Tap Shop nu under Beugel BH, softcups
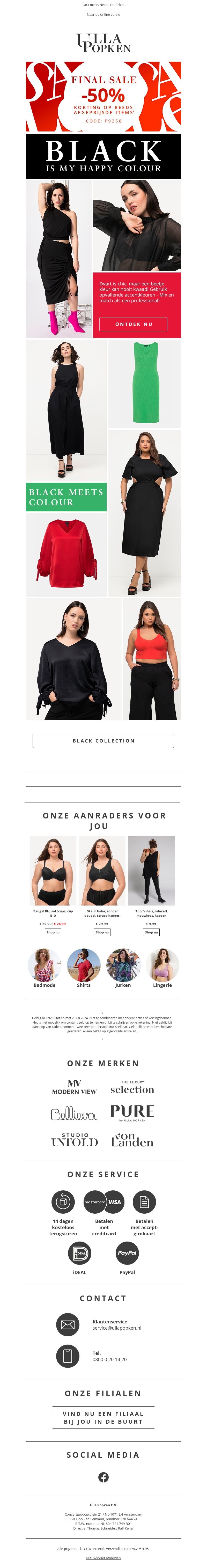207x1568 pixels. 53,932
